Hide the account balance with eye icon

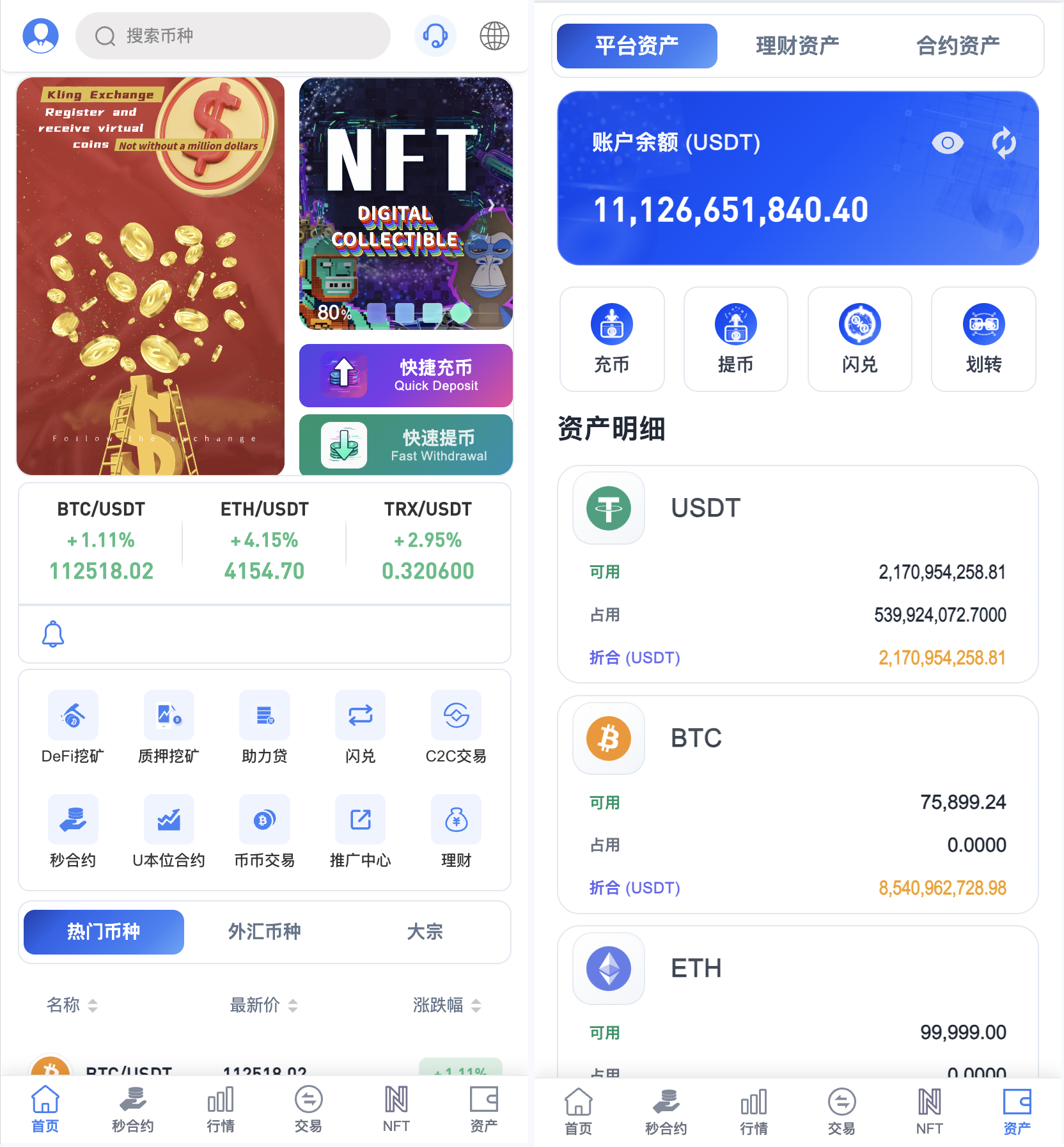pos(947,143)
